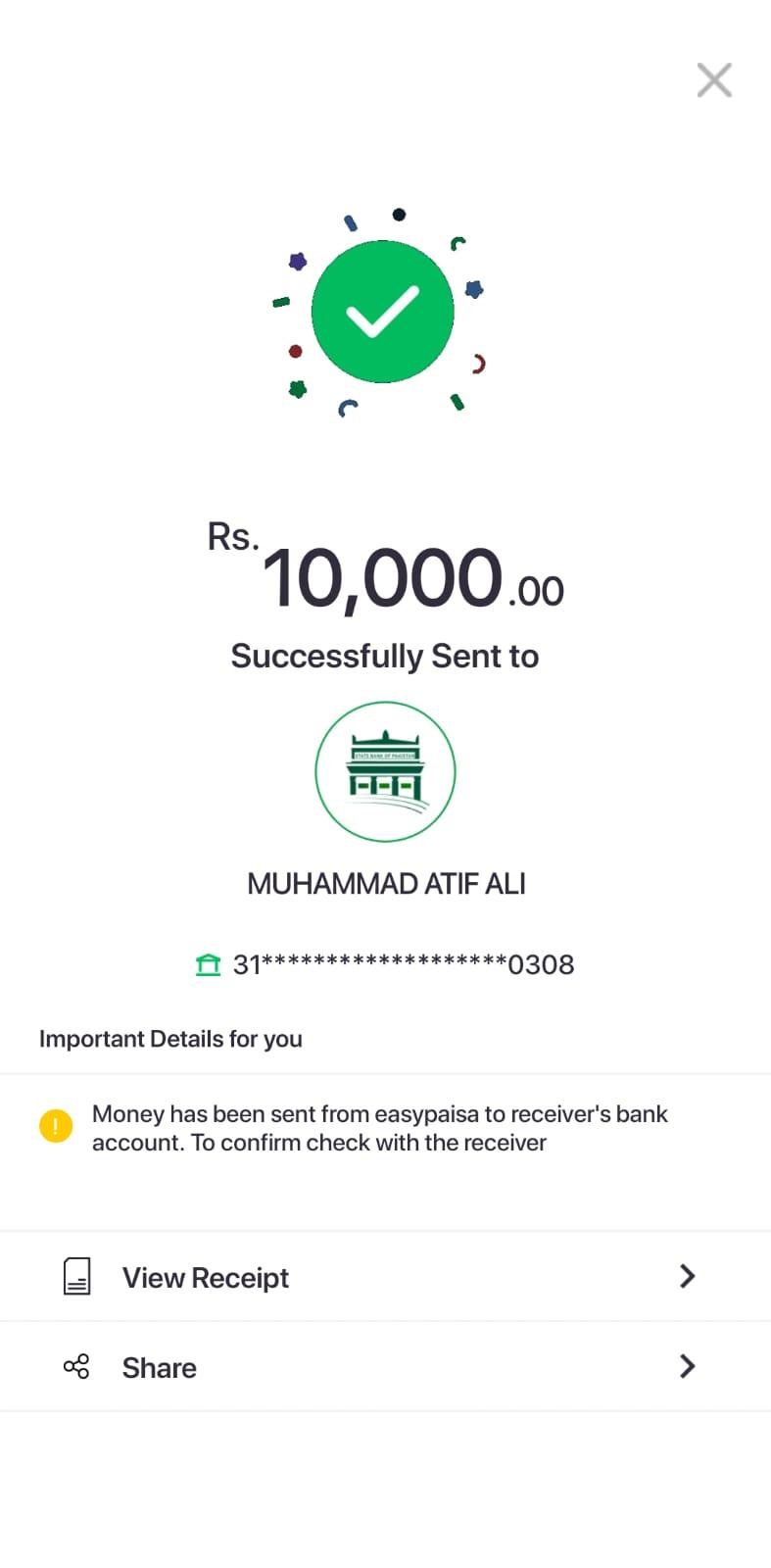This screenshot has height=1568, width=771.
Task: Share the transaction details
Action: point(385,1367)
